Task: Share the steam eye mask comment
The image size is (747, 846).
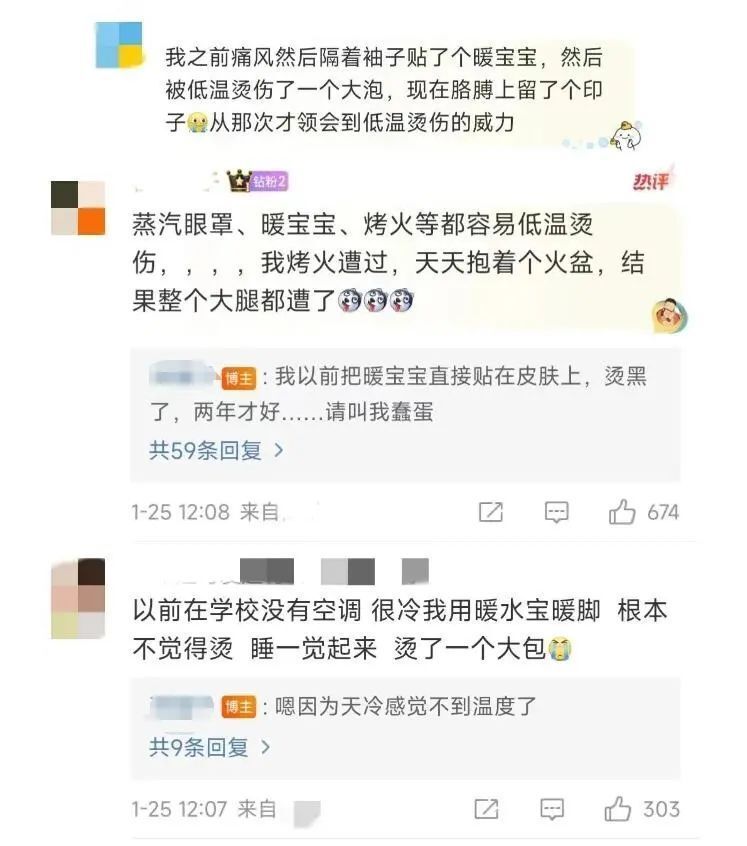Action: click(x=490, y=512)
